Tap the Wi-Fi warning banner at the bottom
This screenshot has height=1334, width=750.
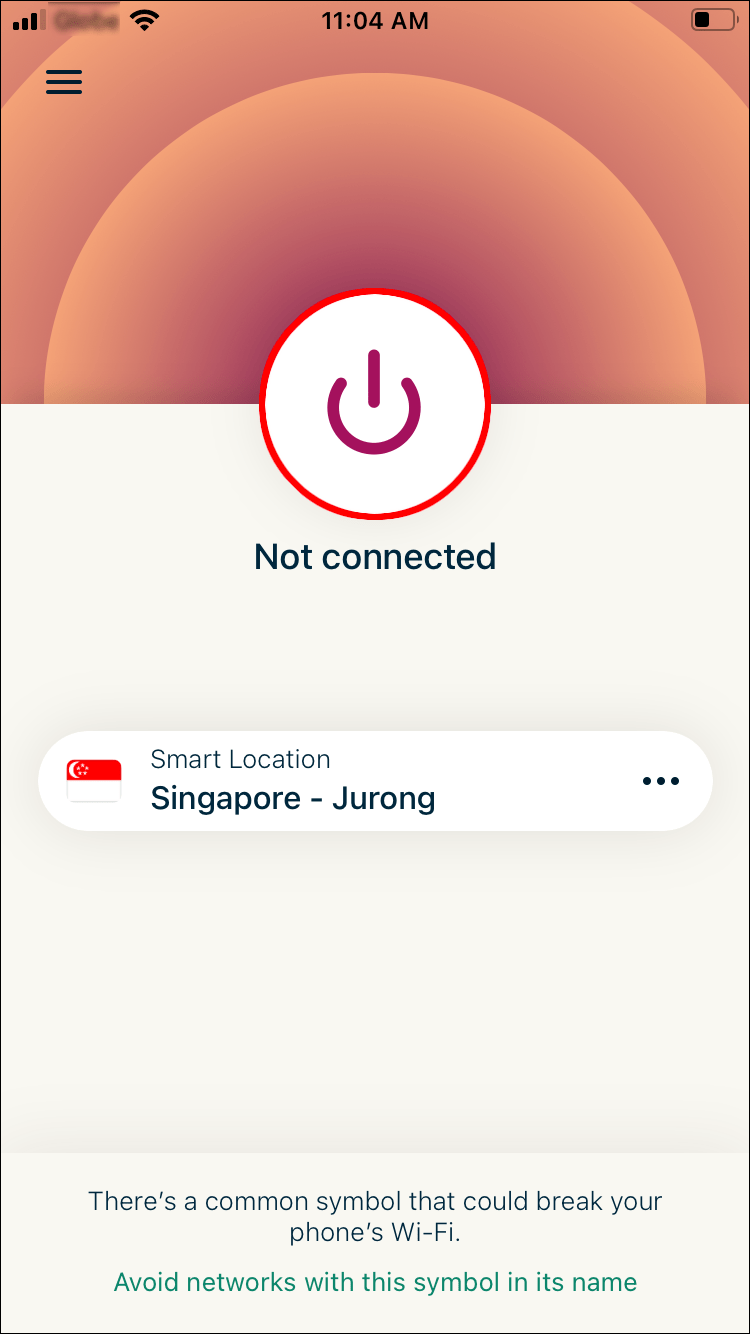[x=375, y=1216]
